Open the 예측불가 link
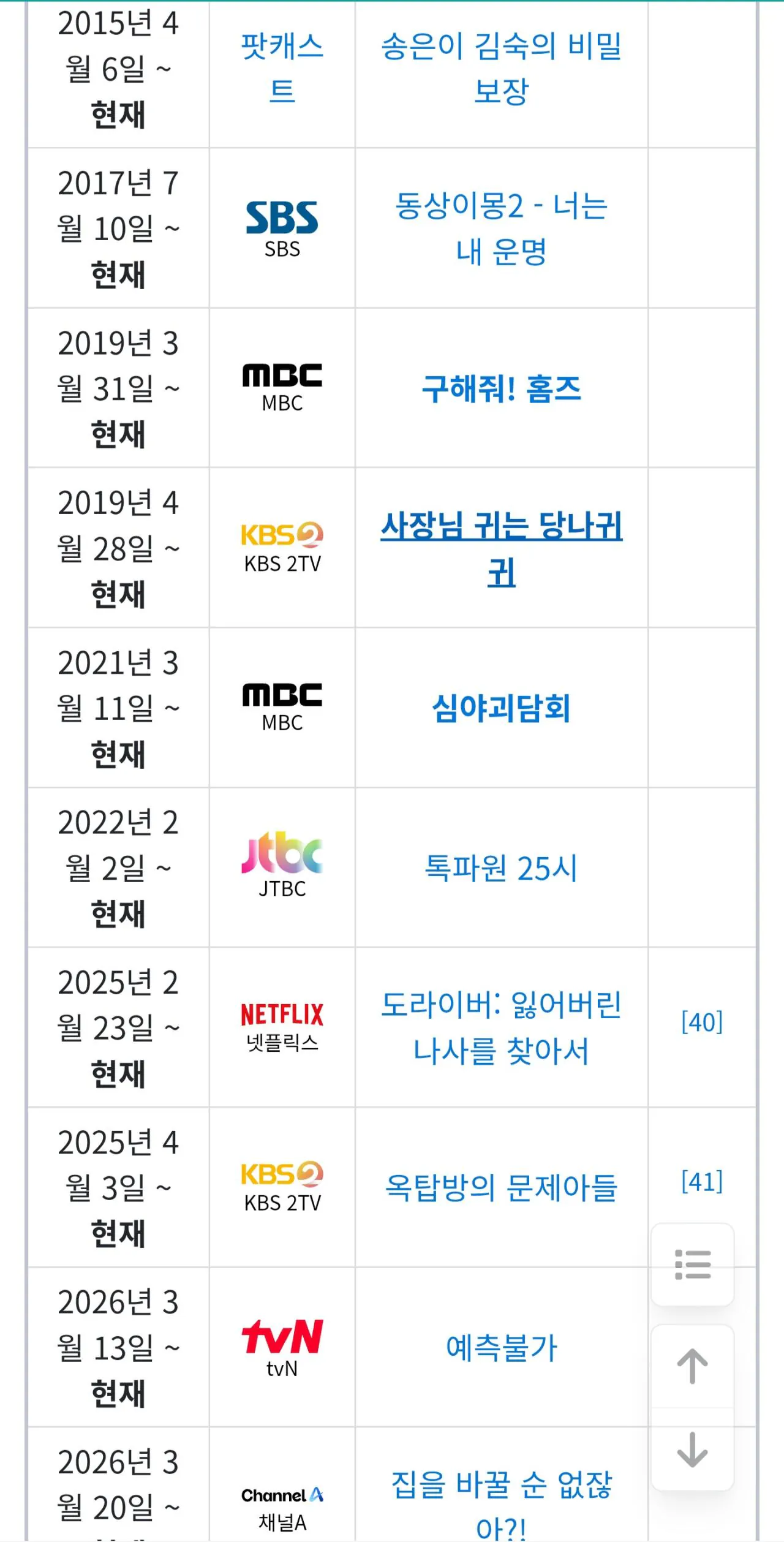 point(501,1348)
